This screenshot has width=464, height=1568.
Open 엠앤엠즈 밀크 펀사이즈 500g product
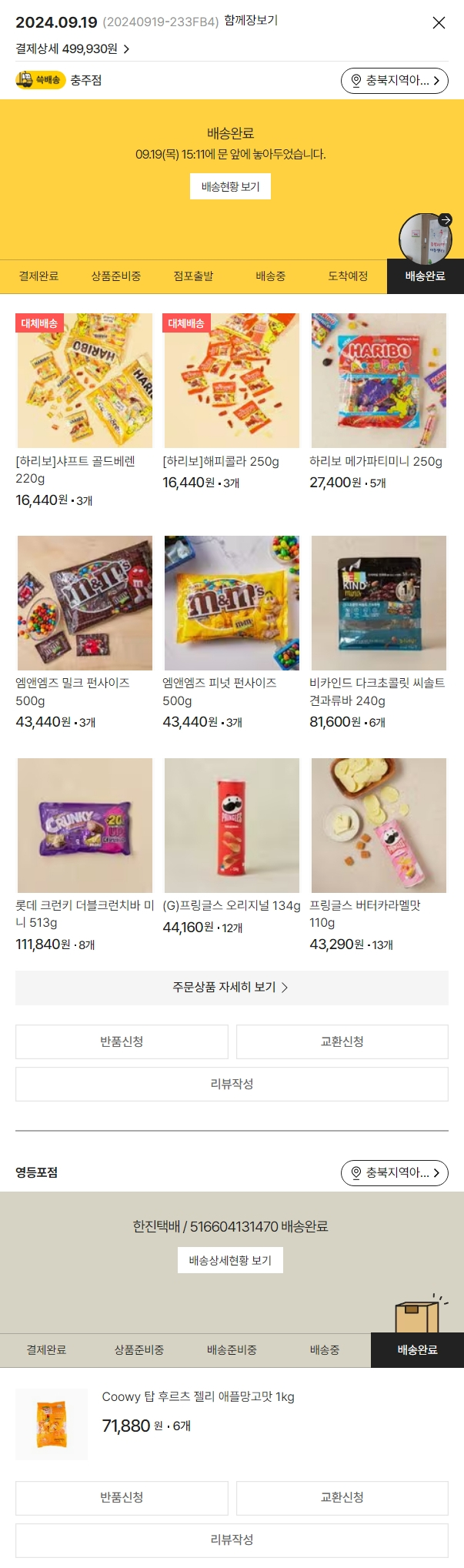click(85, 603)
